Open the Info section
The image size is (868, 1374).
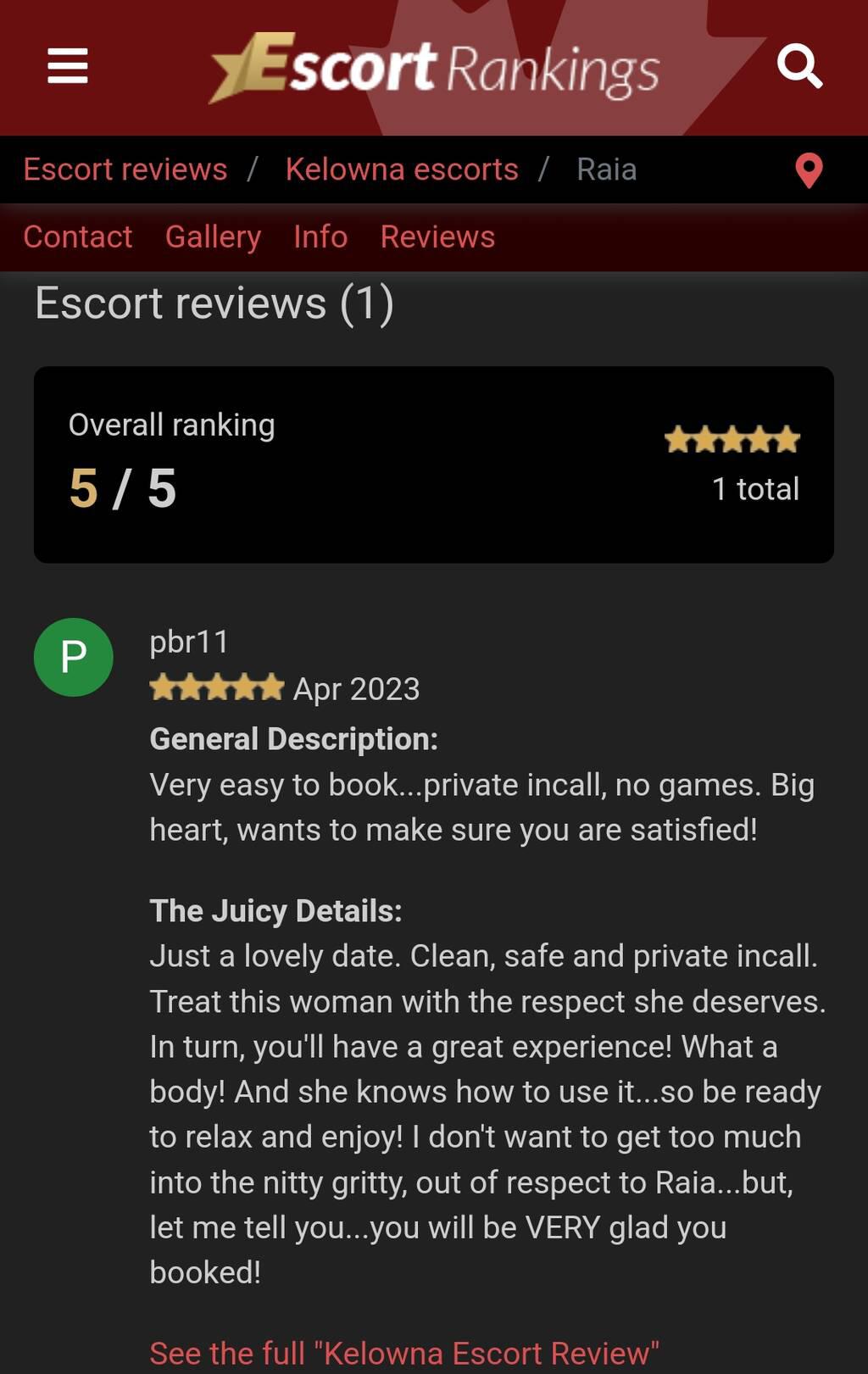[320, 237]
